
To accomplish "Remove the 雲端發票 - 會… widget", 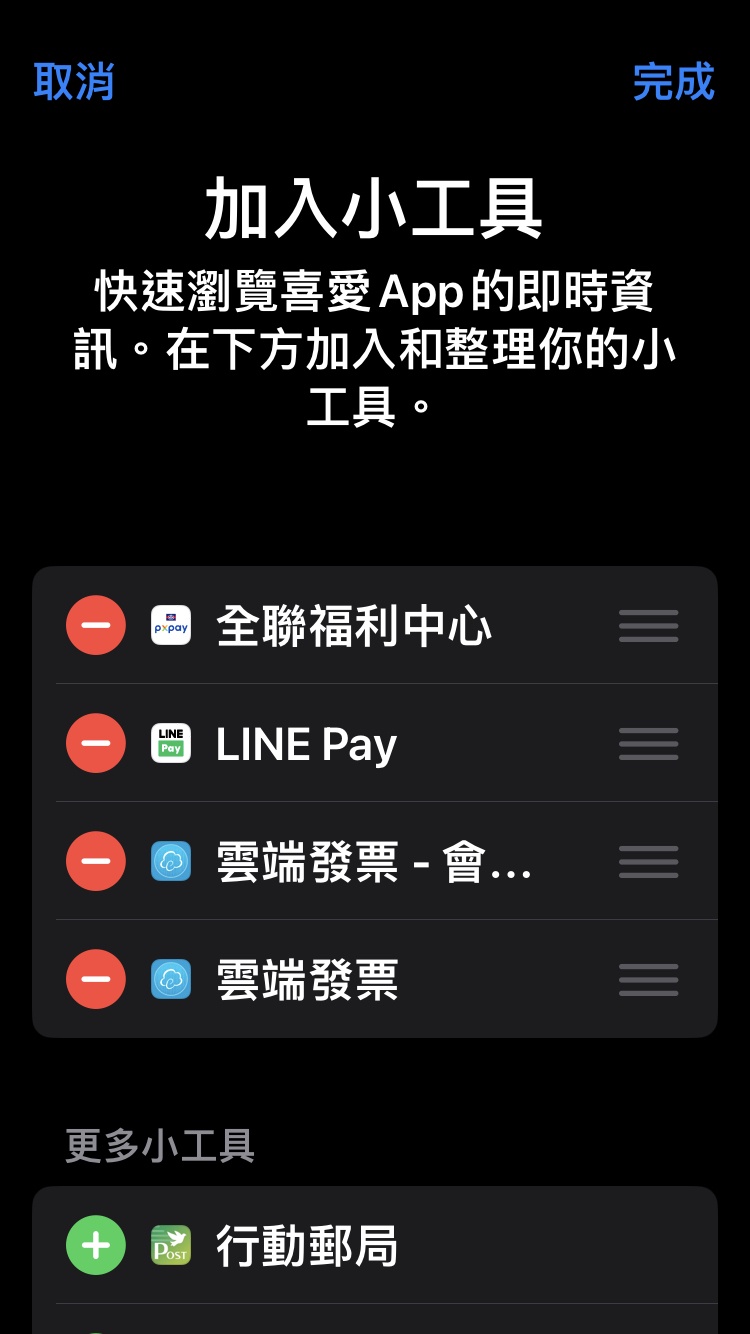I will 96,862.
